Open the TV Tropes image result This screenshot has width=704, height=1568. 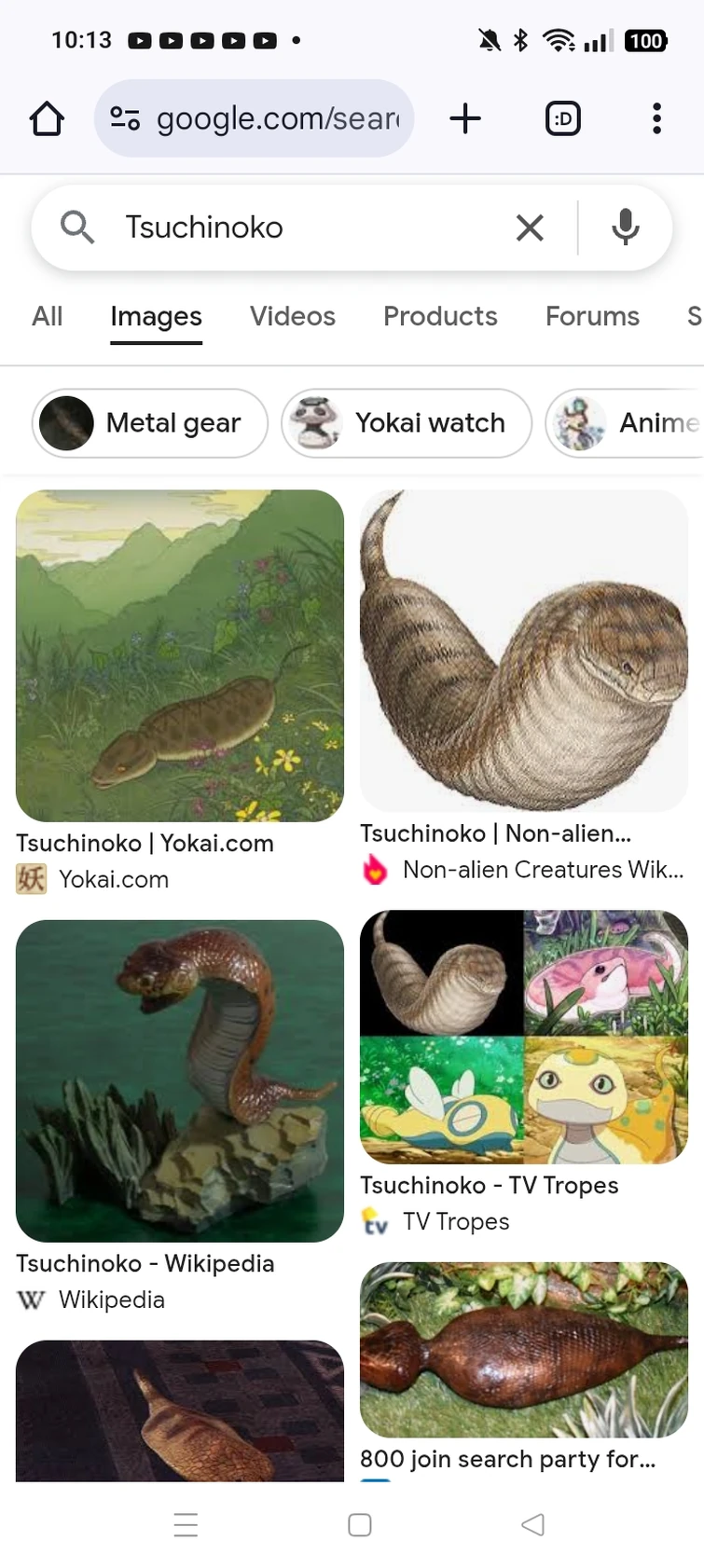tap(524, 1037)
